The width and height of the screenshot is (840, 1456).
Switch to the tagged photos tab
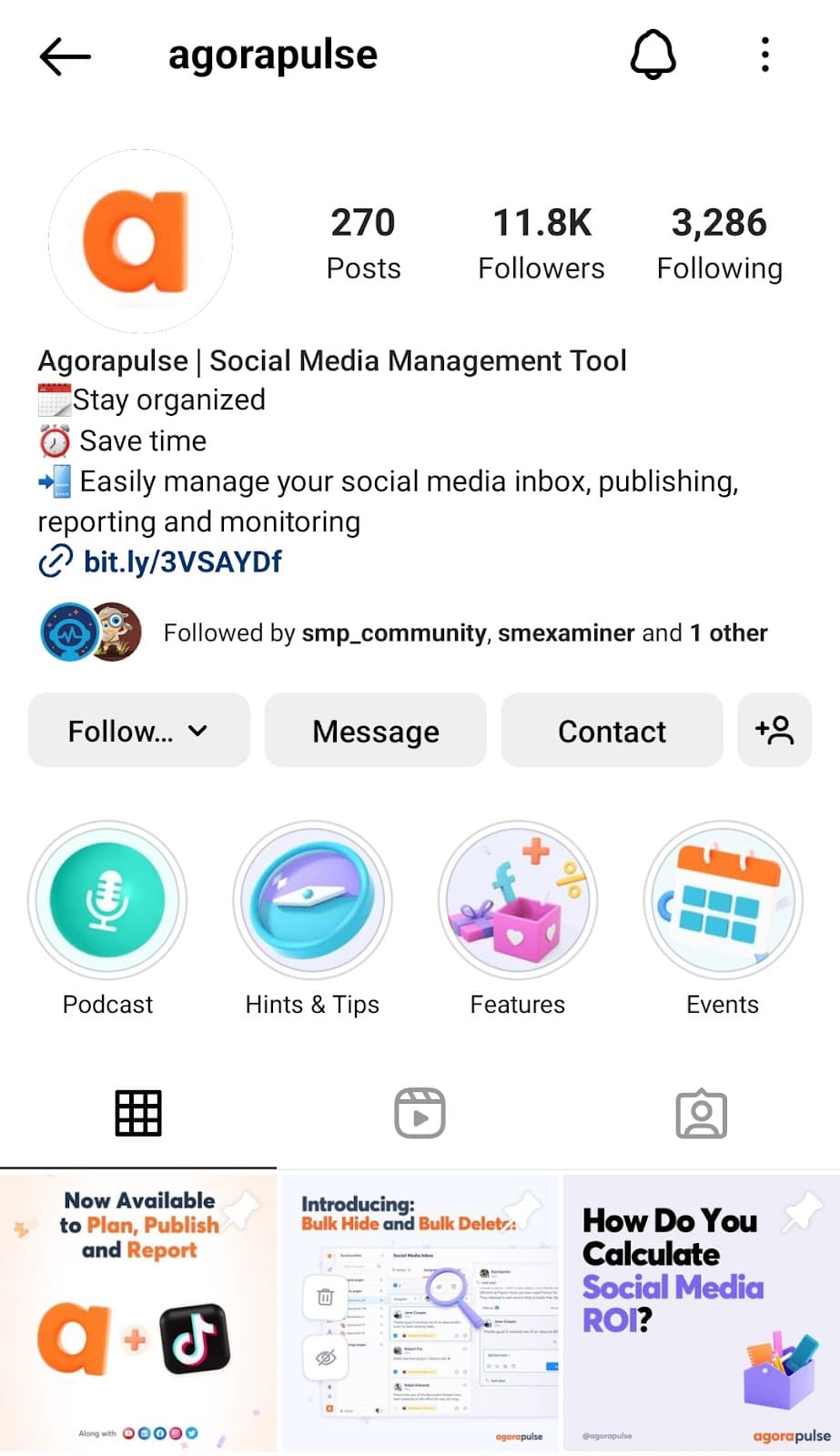(701, 1114)
